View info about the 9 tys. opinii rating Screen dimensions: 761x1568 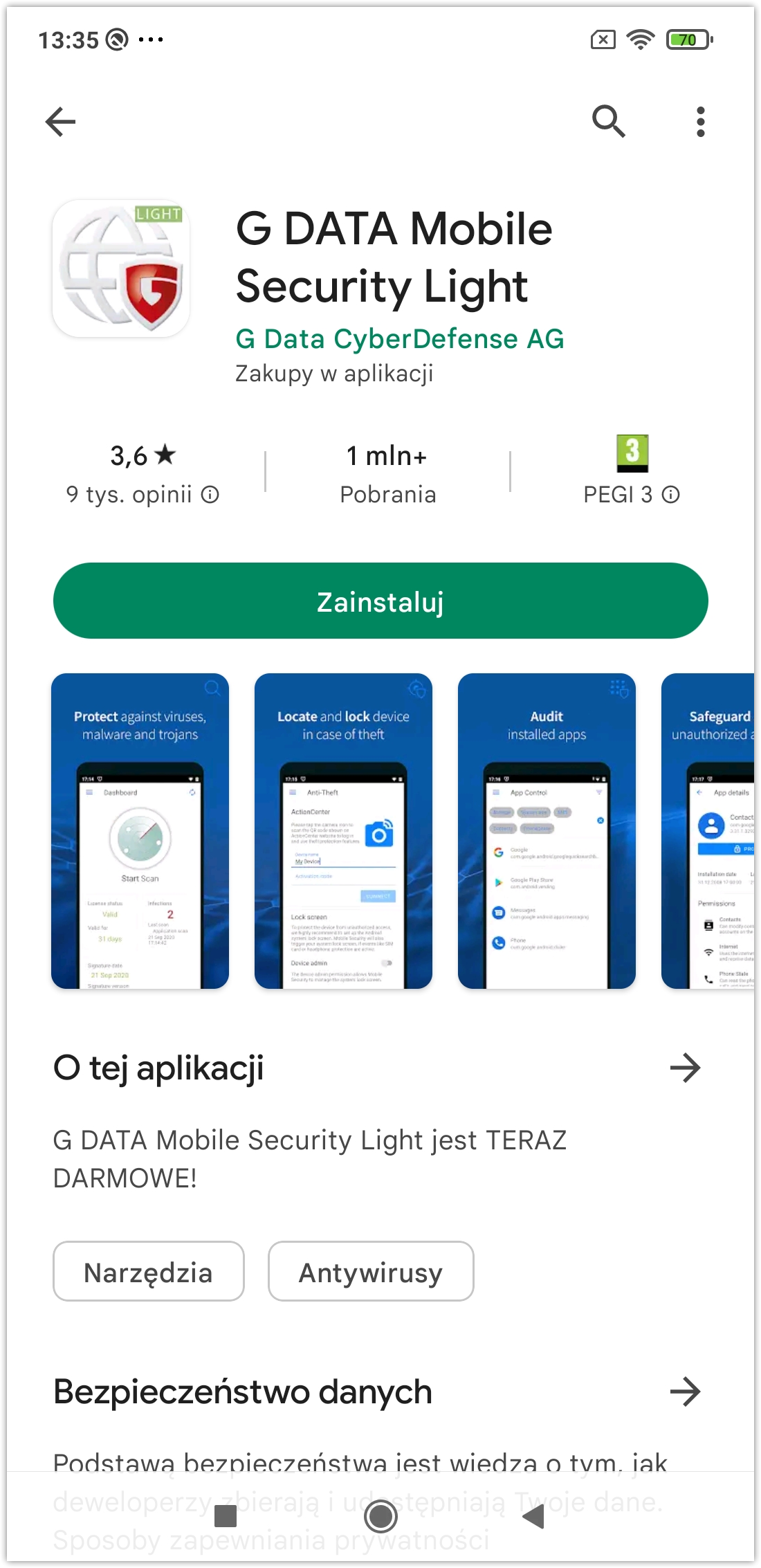(210, 495)
